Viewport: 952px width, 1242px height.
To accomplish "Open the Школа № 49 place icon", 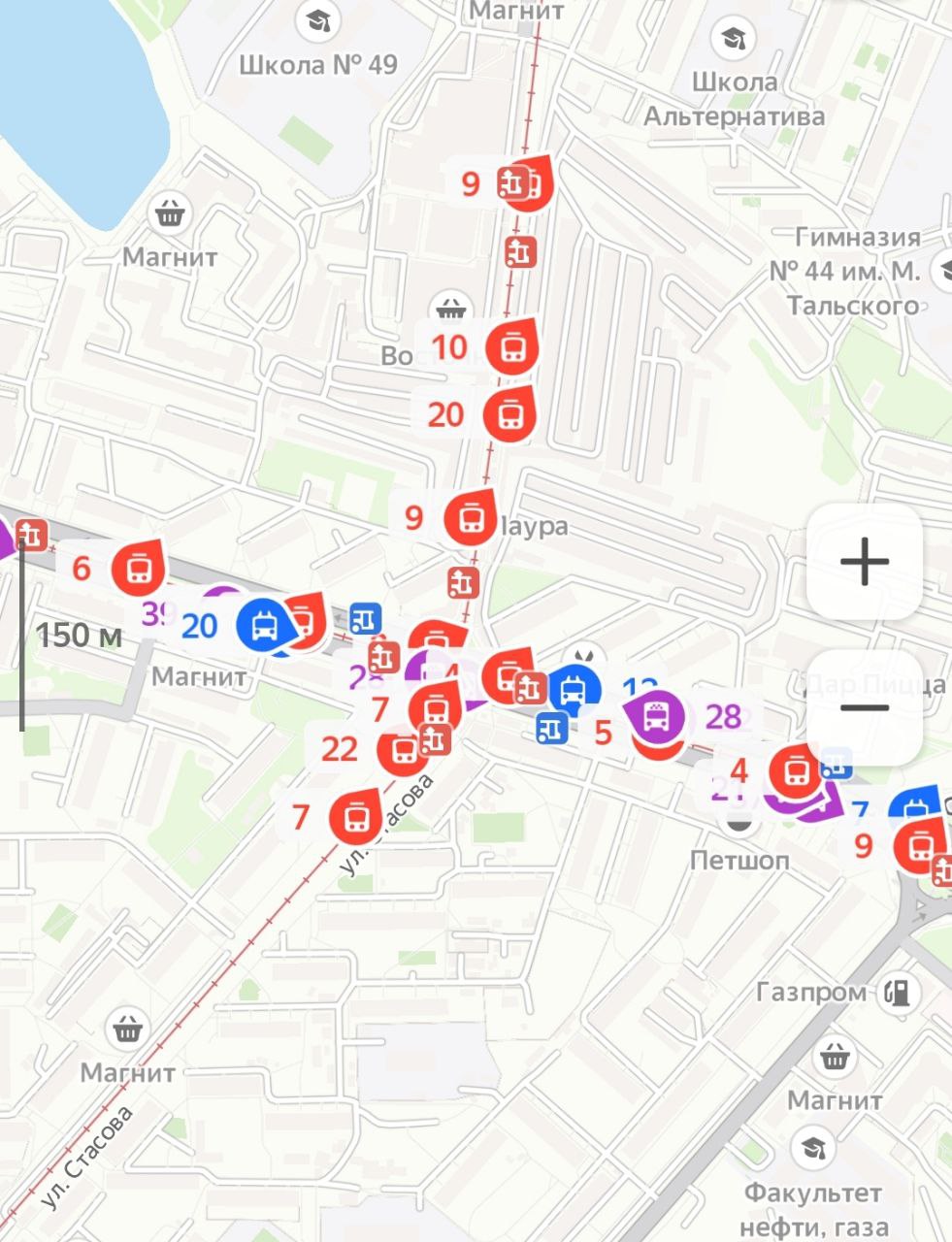I will pos(318,22).
